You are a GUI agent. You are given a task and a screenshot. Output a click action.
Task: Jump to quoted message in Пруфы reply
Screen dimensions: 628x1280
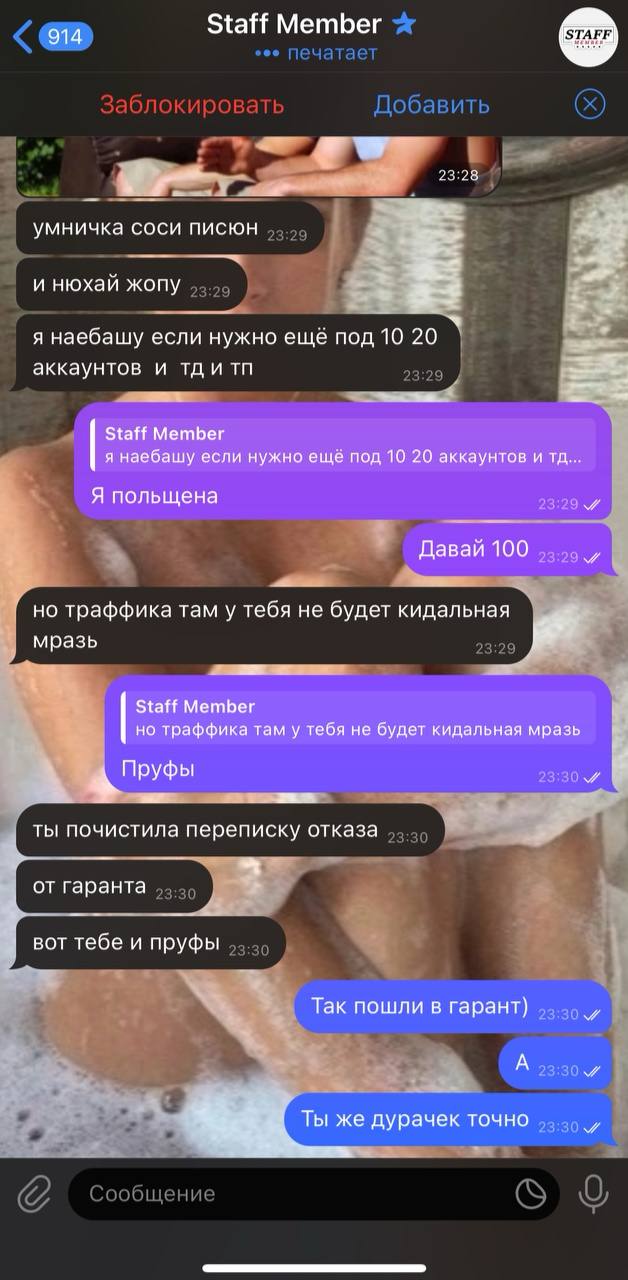point(358,718)
